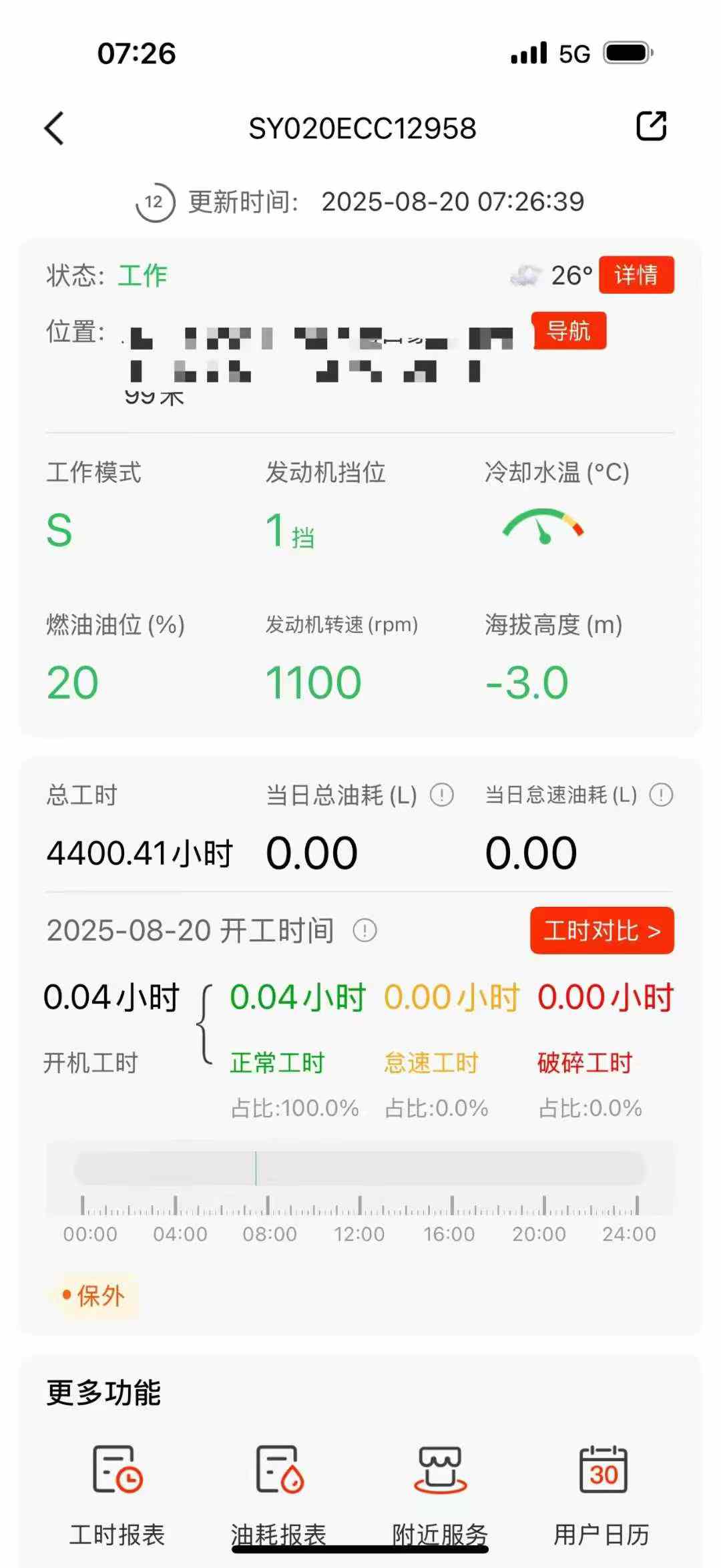Show info for 当日怠速油耗
The width and height of the screenshot is (721, 1568).
click(661, 795)
